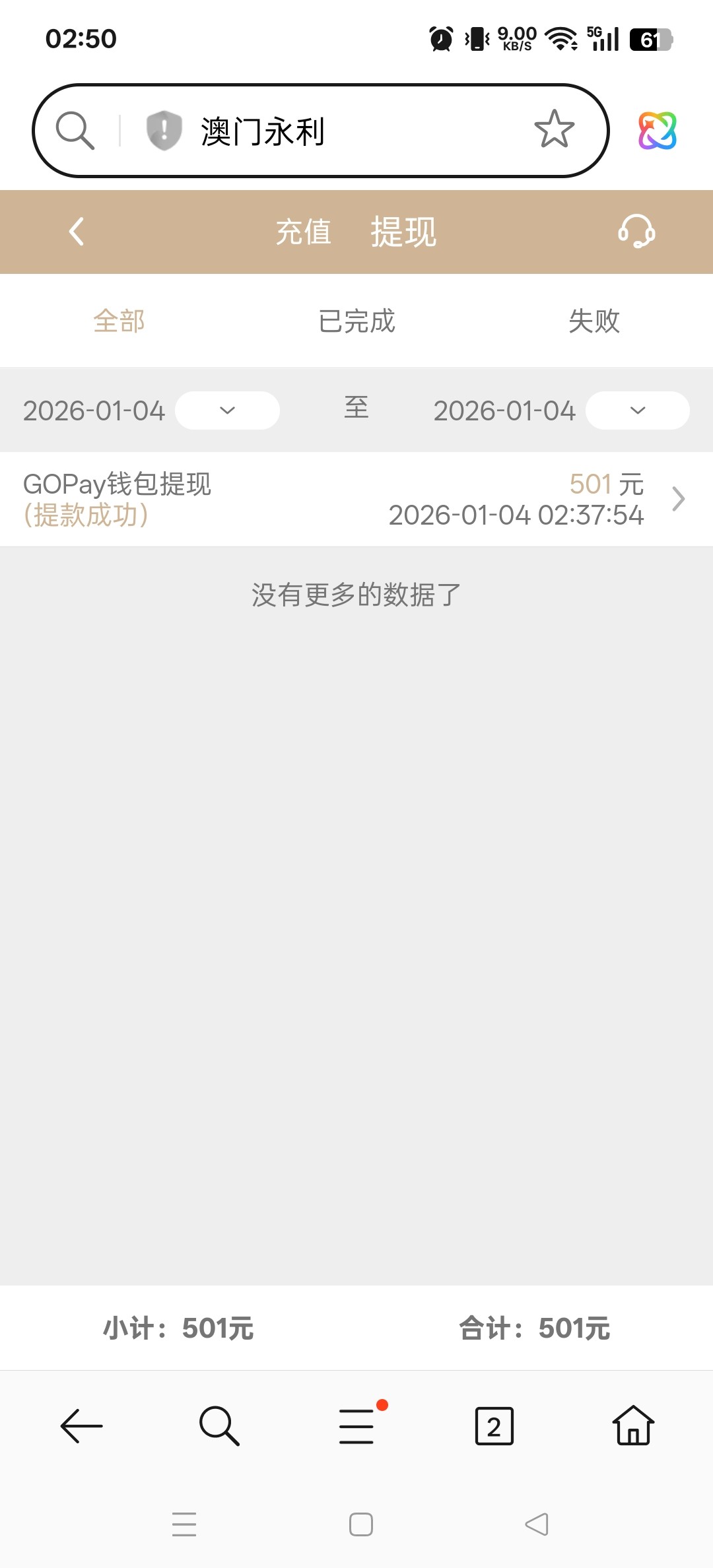Expand the end date 2026-01-04 dropdown

(x=636, y=410)
